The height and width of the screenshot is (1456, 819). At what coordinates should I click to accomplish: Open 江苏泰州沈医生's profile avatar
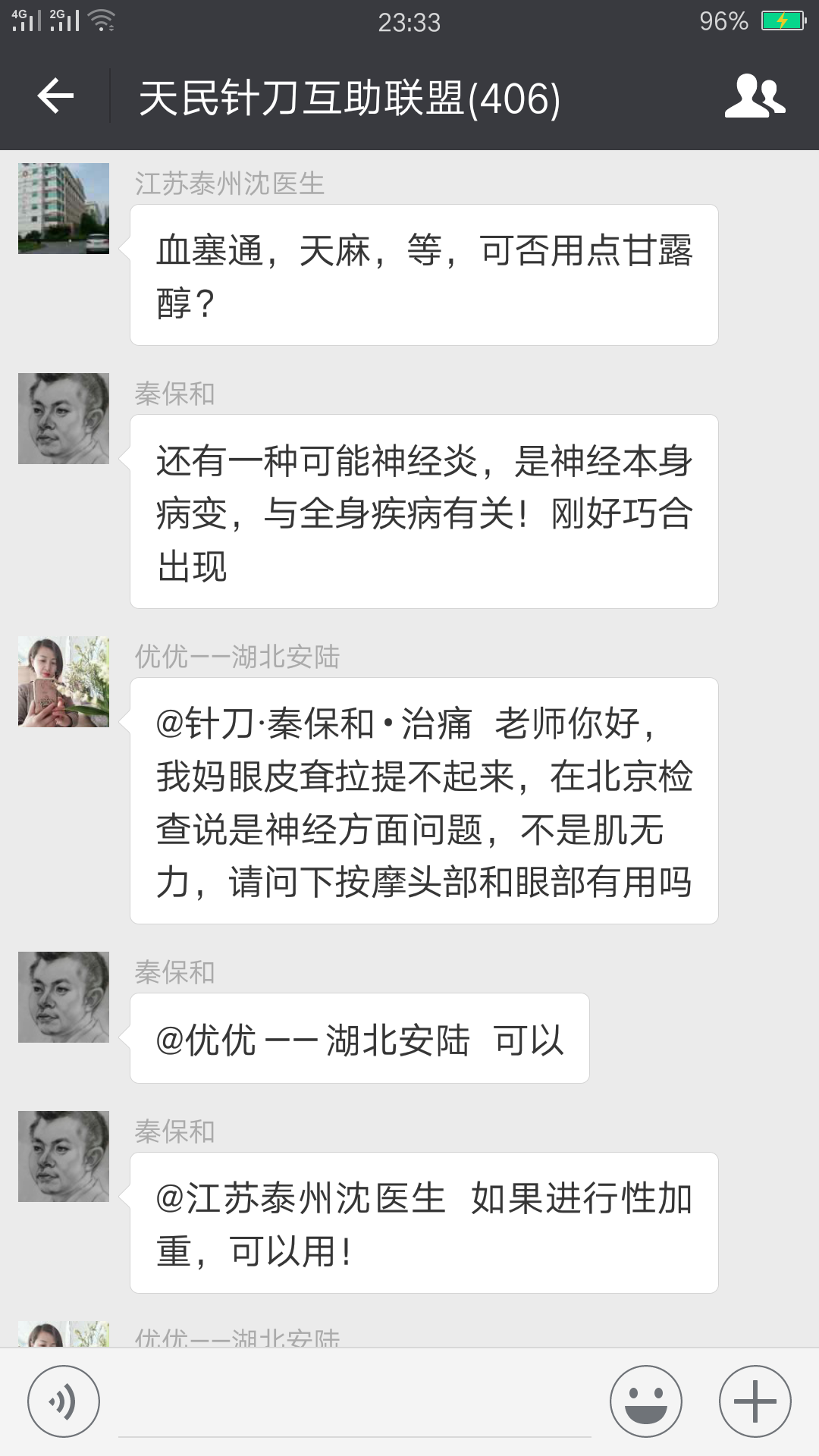click(x=64, y=209)
